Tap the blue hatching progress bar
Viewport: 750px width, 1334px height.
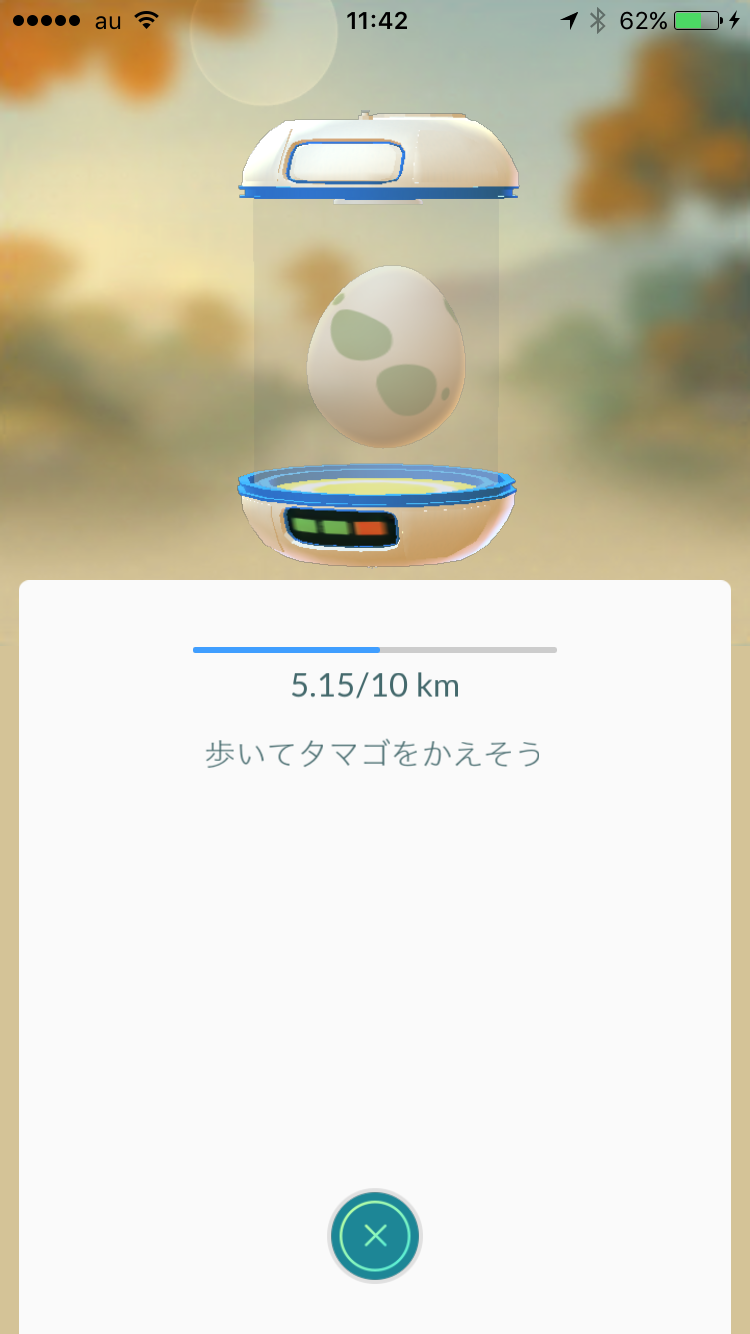285,650
